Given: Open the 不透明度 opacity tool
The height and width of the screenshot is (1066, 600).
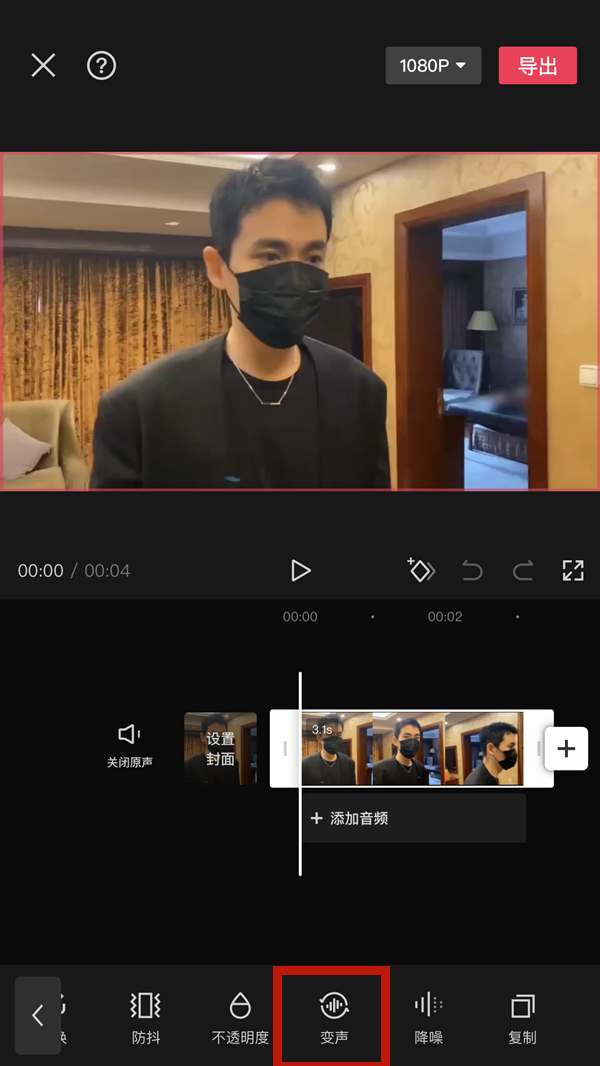Looking at the screenshot, I should coord(240,1017).
